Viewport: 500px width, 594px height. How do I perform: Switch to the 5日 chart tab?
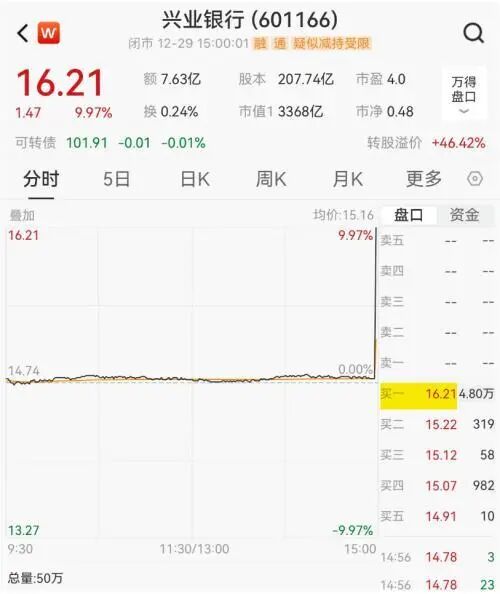(x=116, y=179)
